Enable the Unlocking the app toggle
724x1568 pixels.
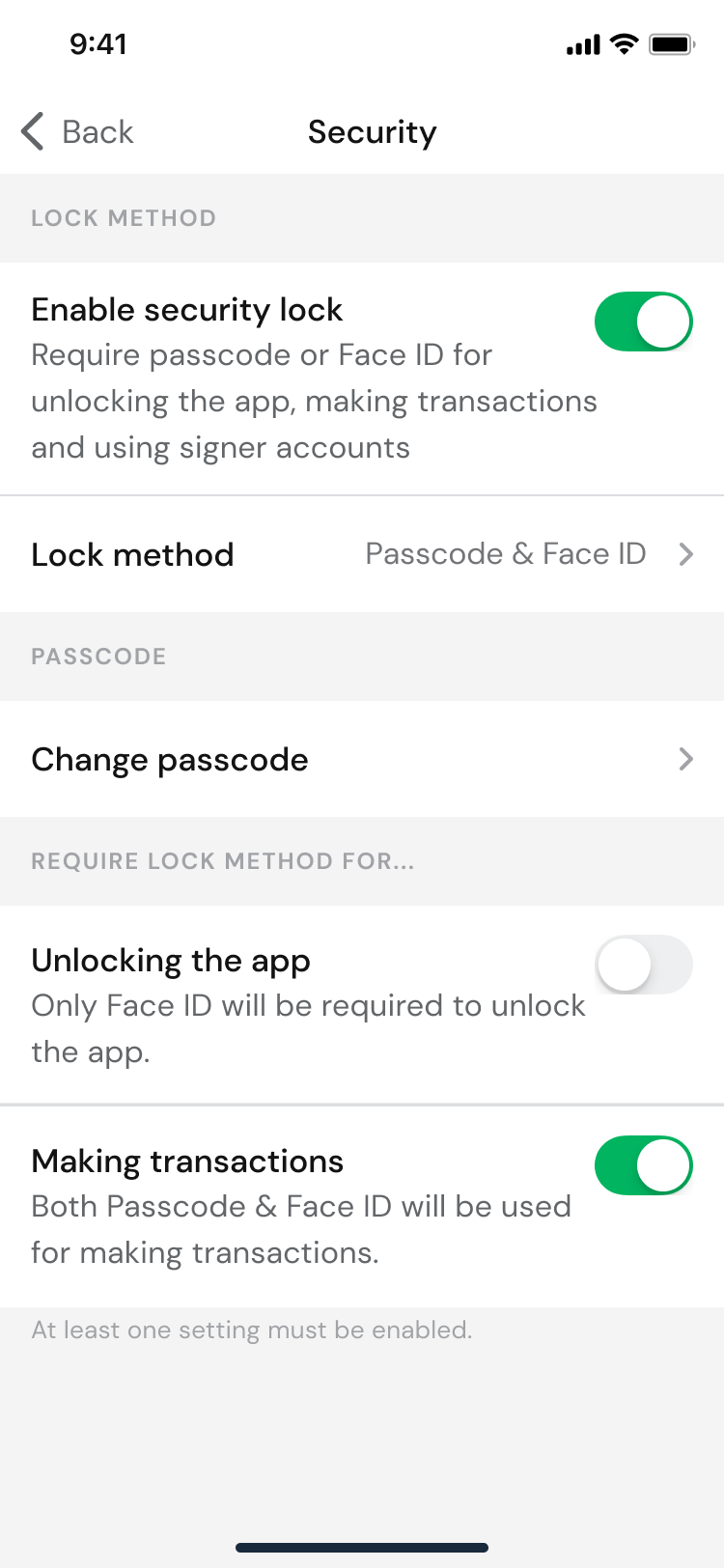pos(644,964)
